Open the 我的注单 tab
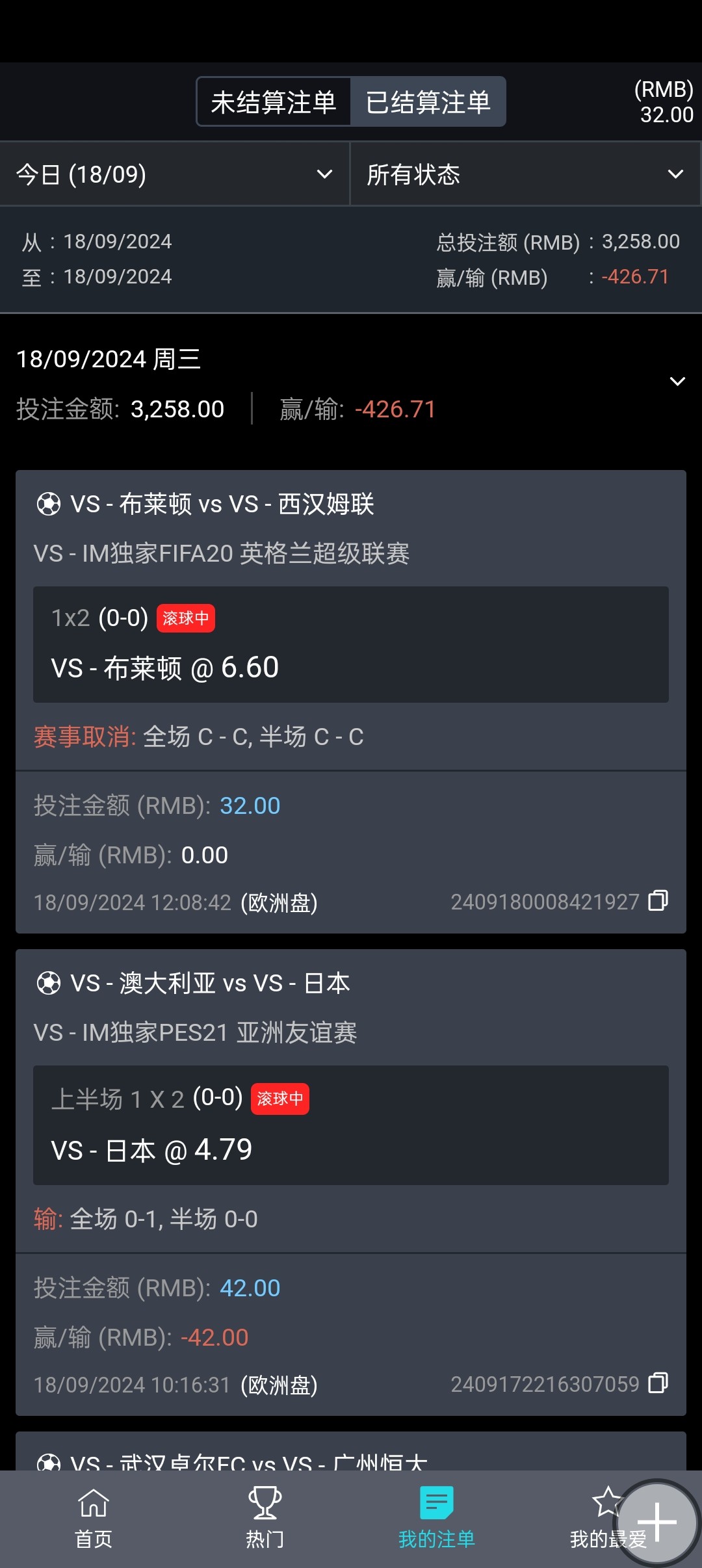The width and height of the screenshot is (702, 1568). 436,1519
